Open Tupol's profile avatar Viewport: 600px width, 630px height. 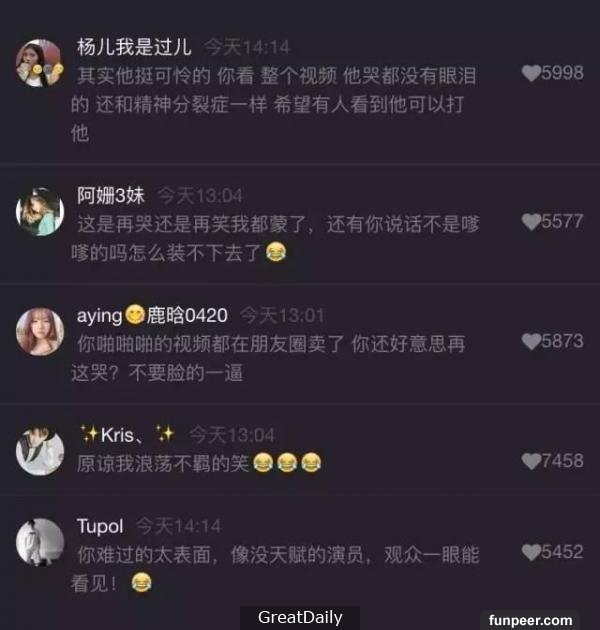click(x=40, y=543)
